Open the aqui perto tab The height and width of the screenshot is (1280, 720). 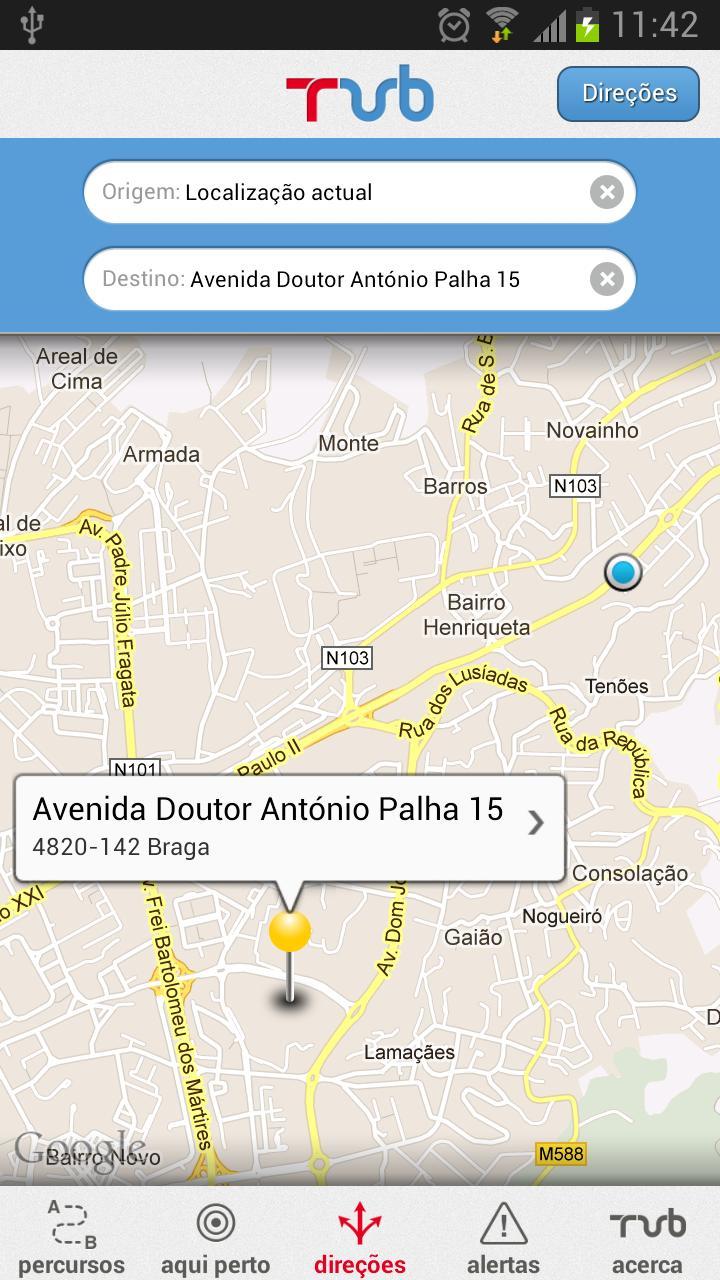pyautogui.click(x=215, y=1238)
